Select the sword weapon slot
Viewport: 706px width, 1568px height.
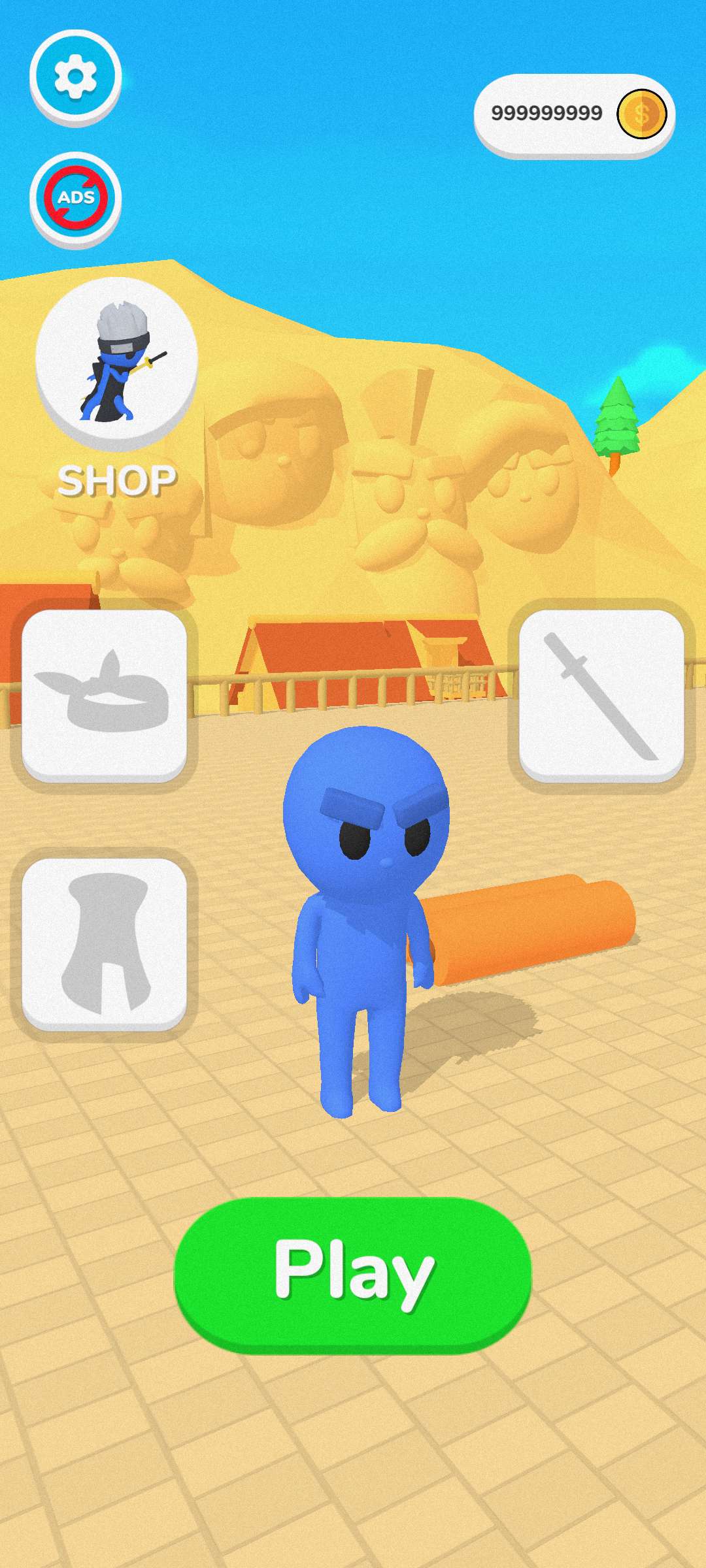601,695
